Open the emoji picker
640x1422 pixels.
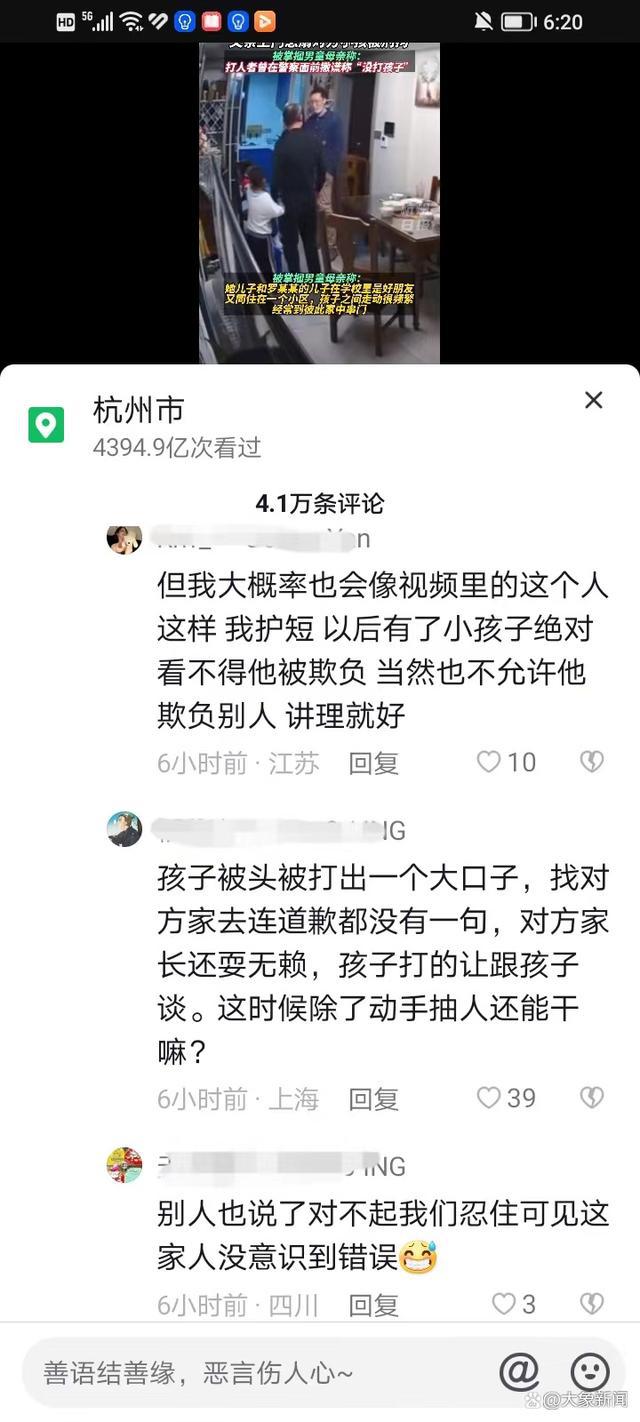click(x=590, y=1372)
